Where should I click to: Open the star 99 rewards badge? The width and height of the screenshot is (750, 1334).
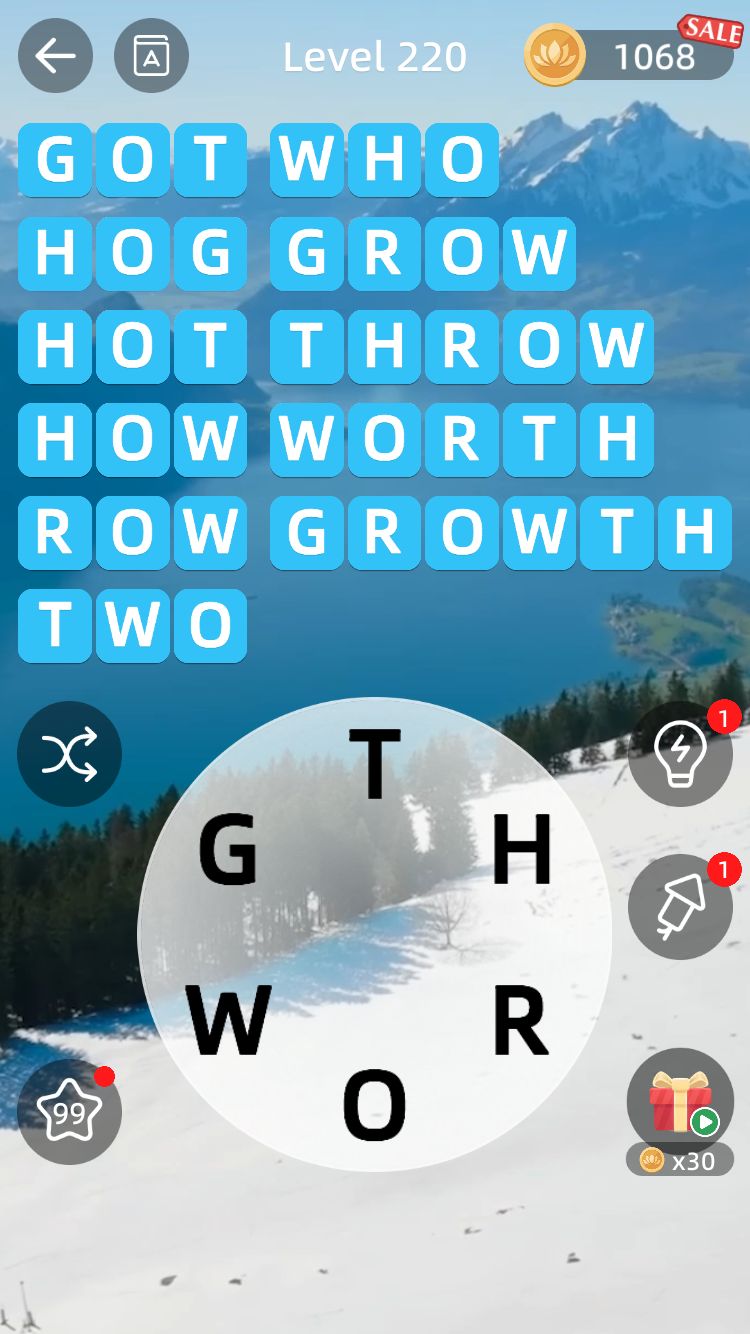[x=69, y=1111]
